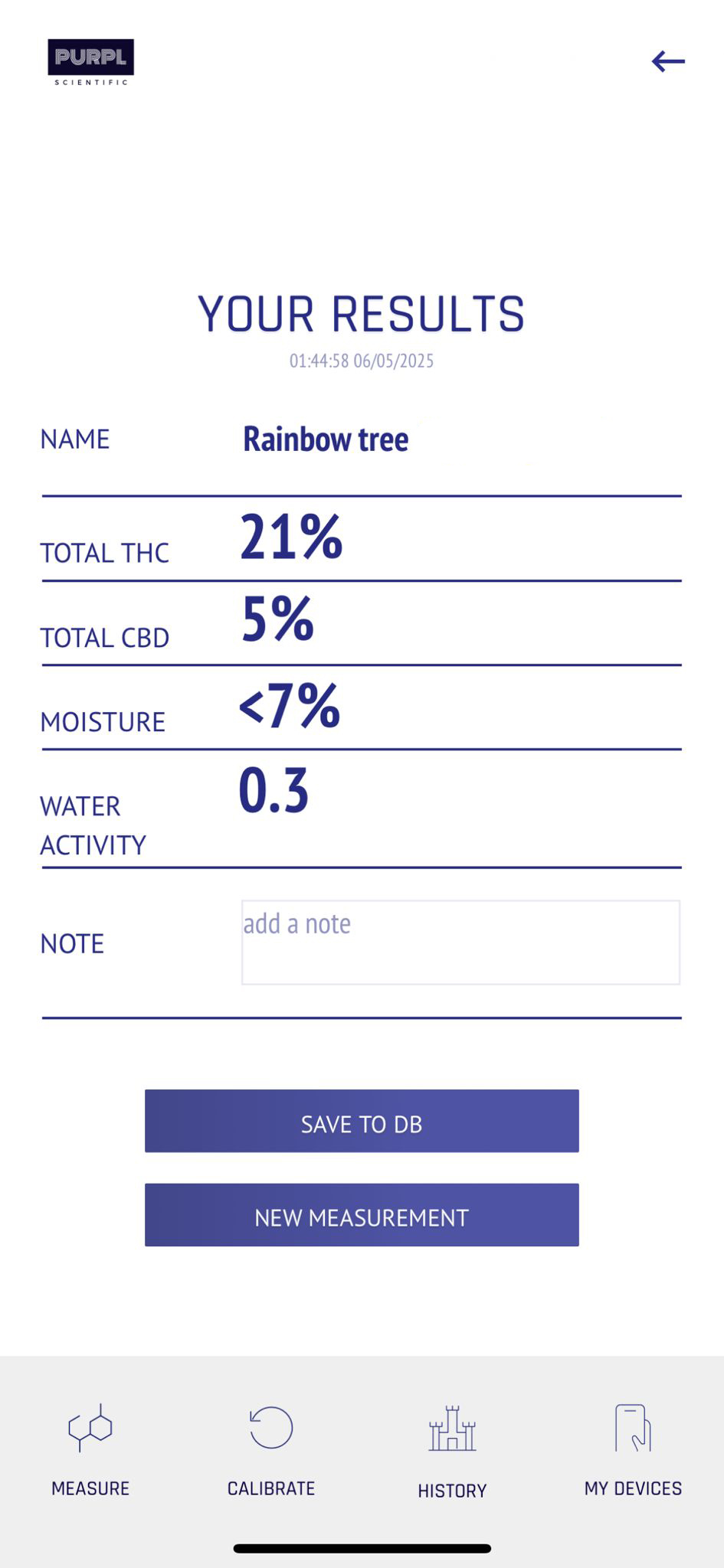Start a New Measurement
Screen dimensions: 724x1568
[362, 1215]
